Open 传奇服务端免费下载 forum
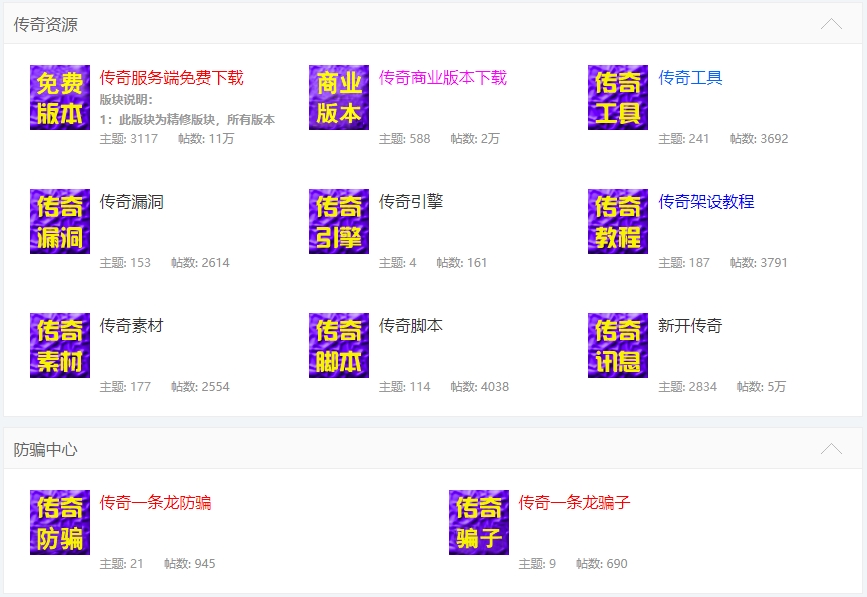This screenshot has height=597, width=867. click(171, 78)
